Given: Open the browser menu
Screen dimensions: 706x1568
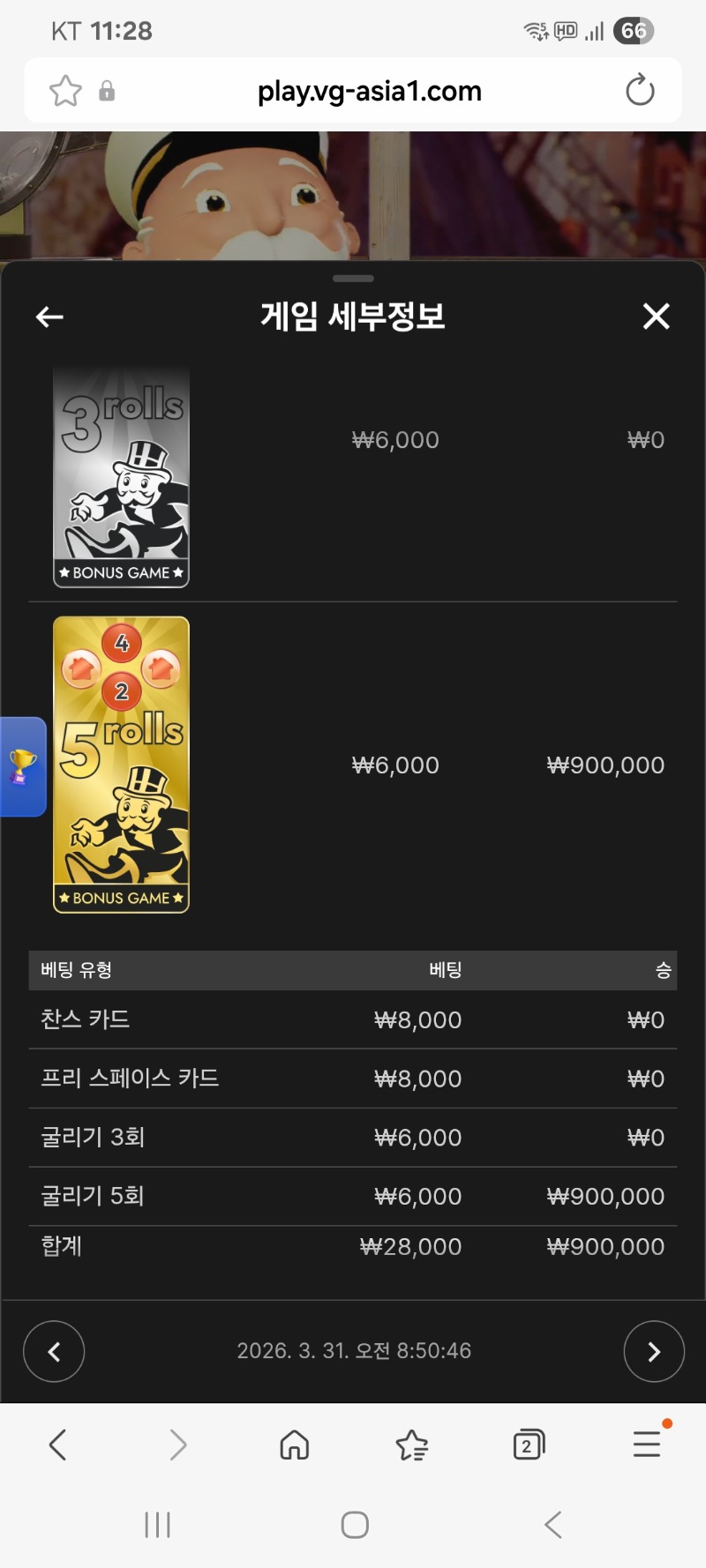Looking at the screenshot, I should tap(647, 1444).
